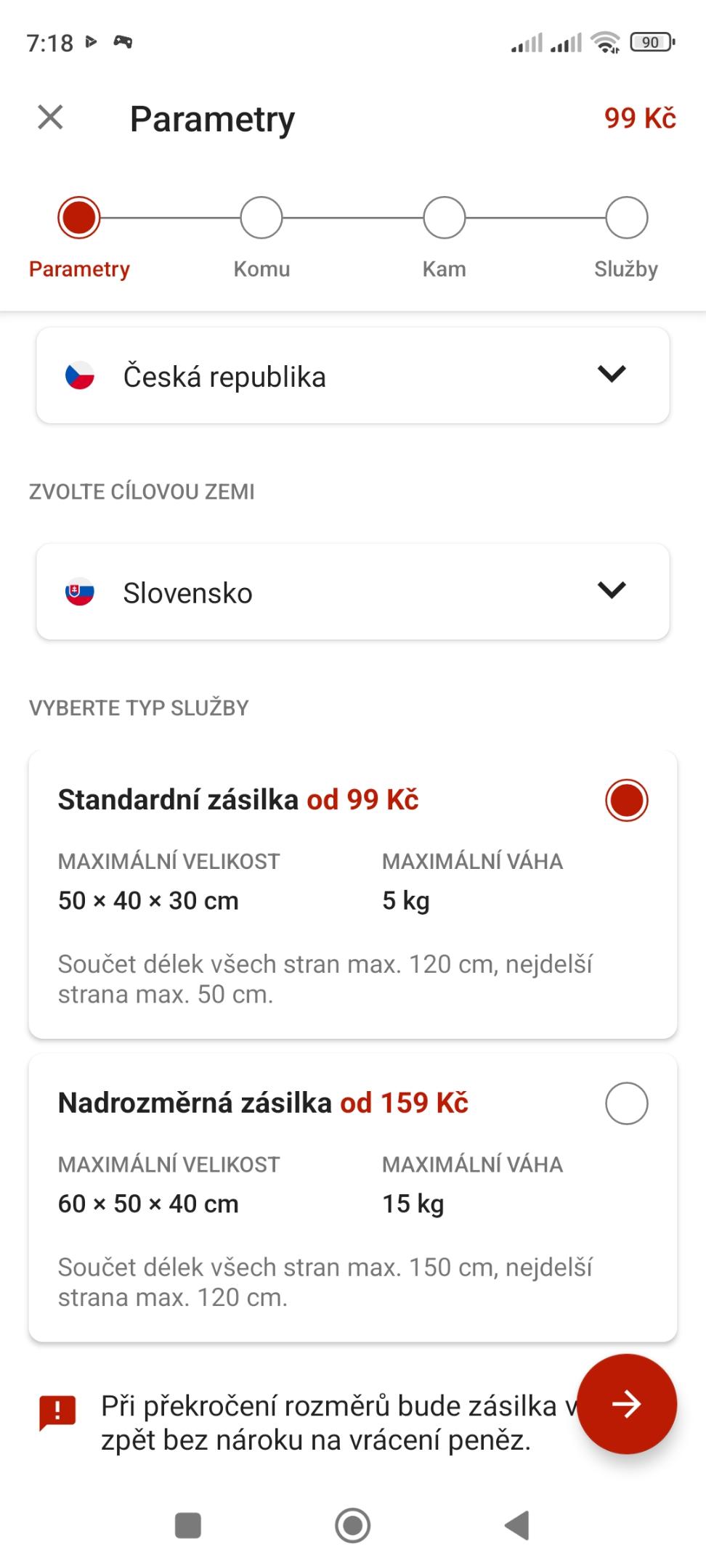Viewport: 706px width, 1568px height.
Task: Open the Slovensko destination country dropdown
Action: (x=353, y=592)
